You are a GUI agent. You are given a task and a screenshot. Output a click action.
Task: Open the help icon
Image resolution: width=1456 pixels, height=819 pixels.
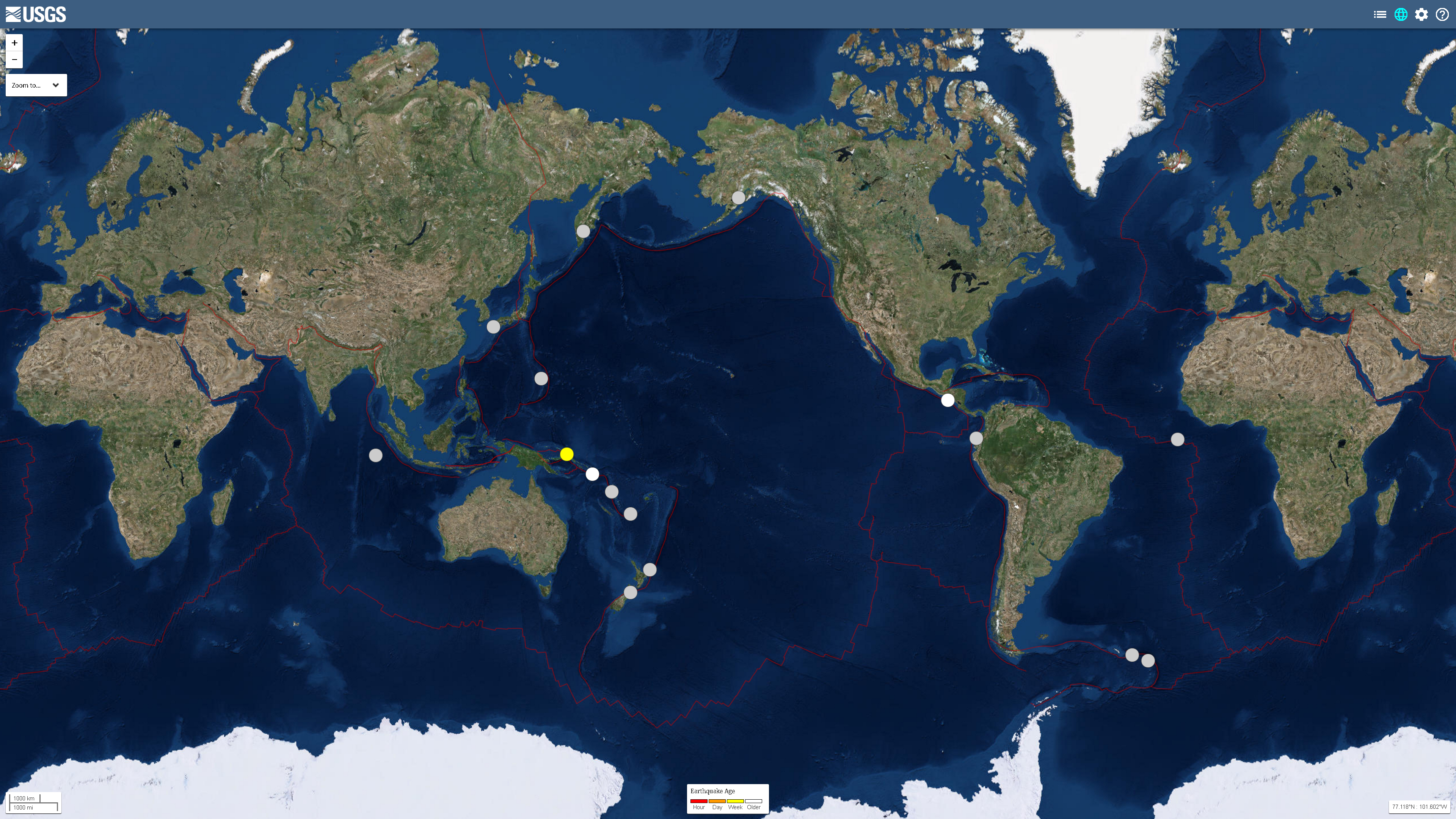[1442, 15]
